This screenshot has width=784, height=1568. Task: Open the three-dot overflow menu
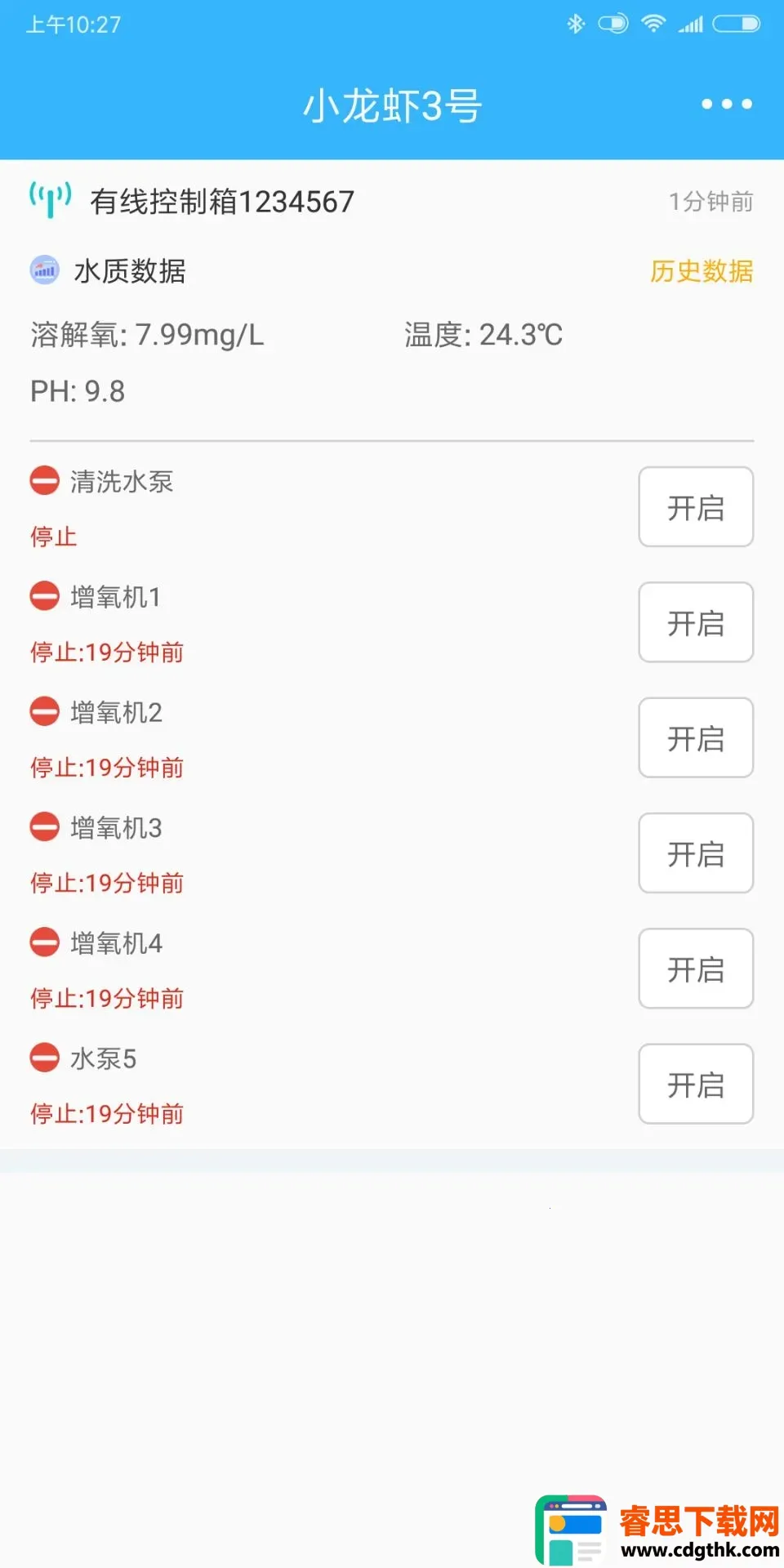pos(726,105)
